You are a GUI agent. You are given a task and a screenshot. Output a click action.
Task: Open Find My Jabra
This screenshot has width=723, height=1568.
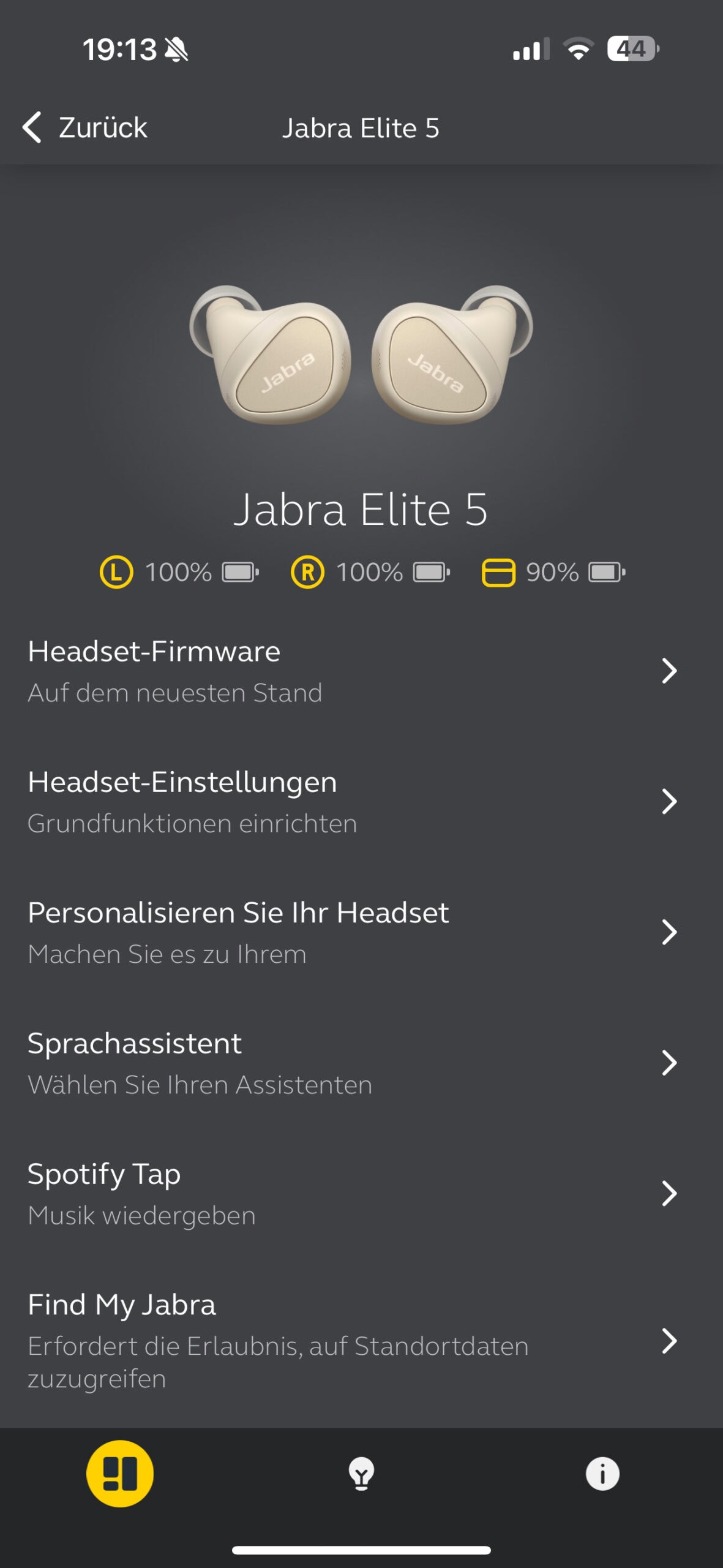(x=352, y=1340)
